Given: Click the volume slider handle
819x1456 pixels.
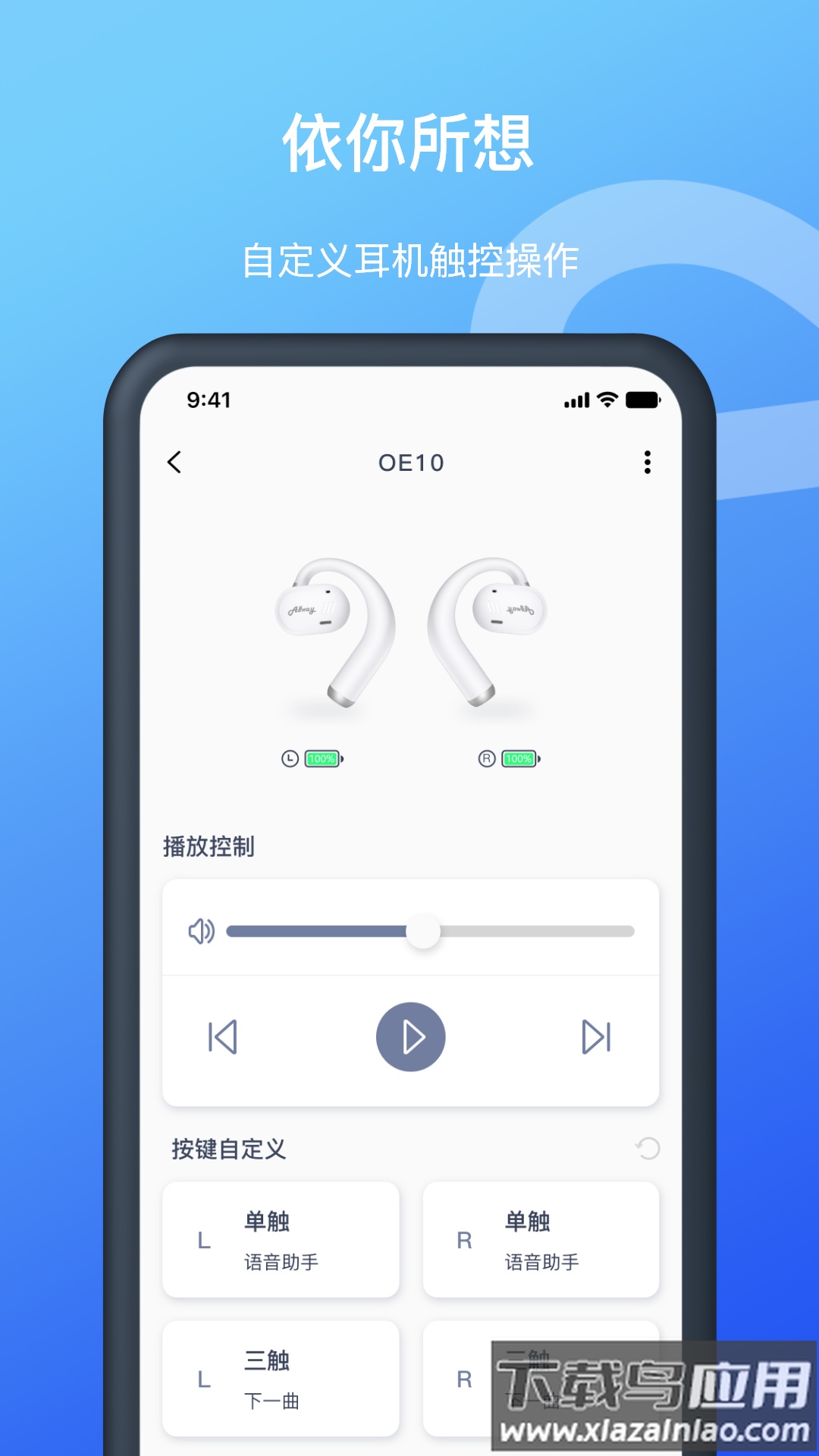Looking at the screenshot, I should (x=424, y=932).
